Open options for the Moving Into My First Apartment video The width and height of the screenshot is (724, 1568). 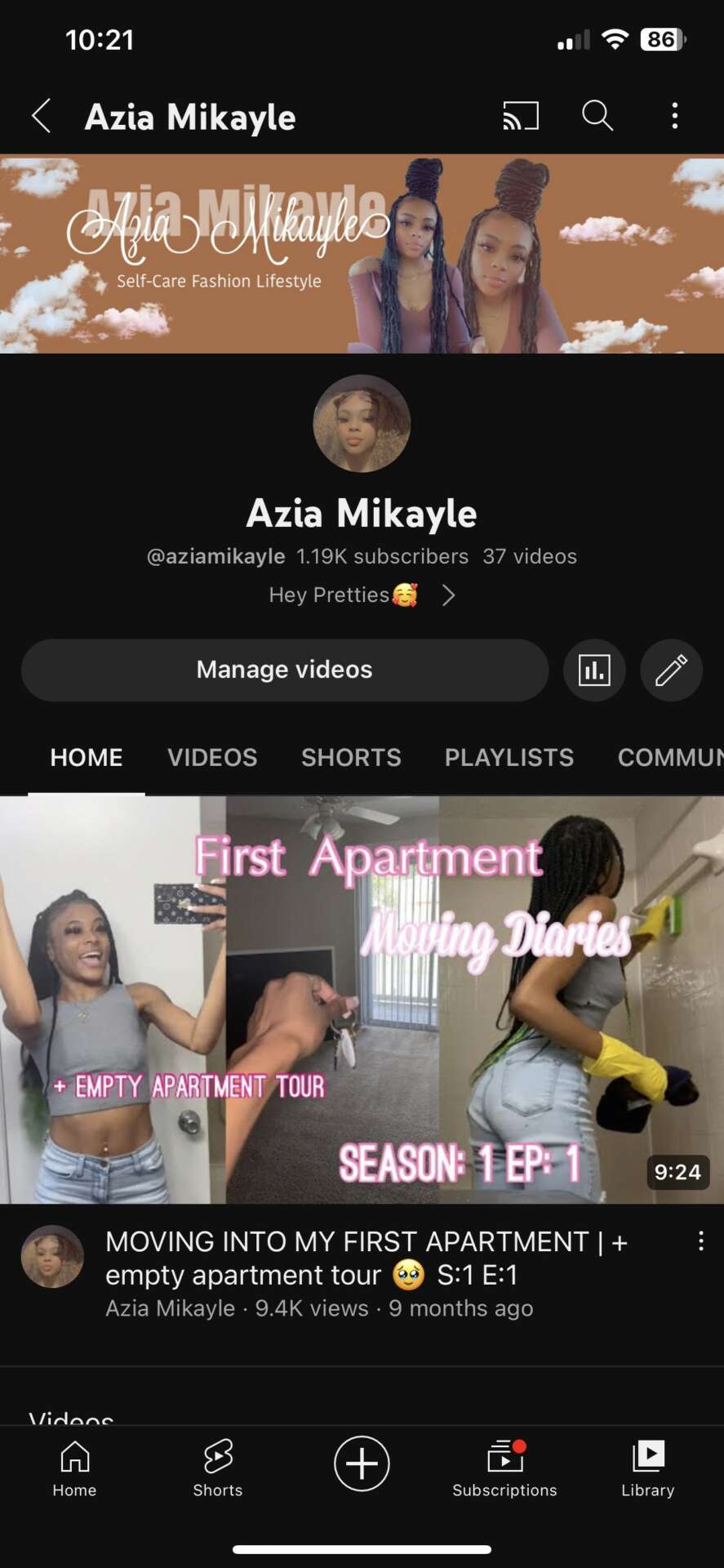pyautogui.click(x=700, y=1241)
